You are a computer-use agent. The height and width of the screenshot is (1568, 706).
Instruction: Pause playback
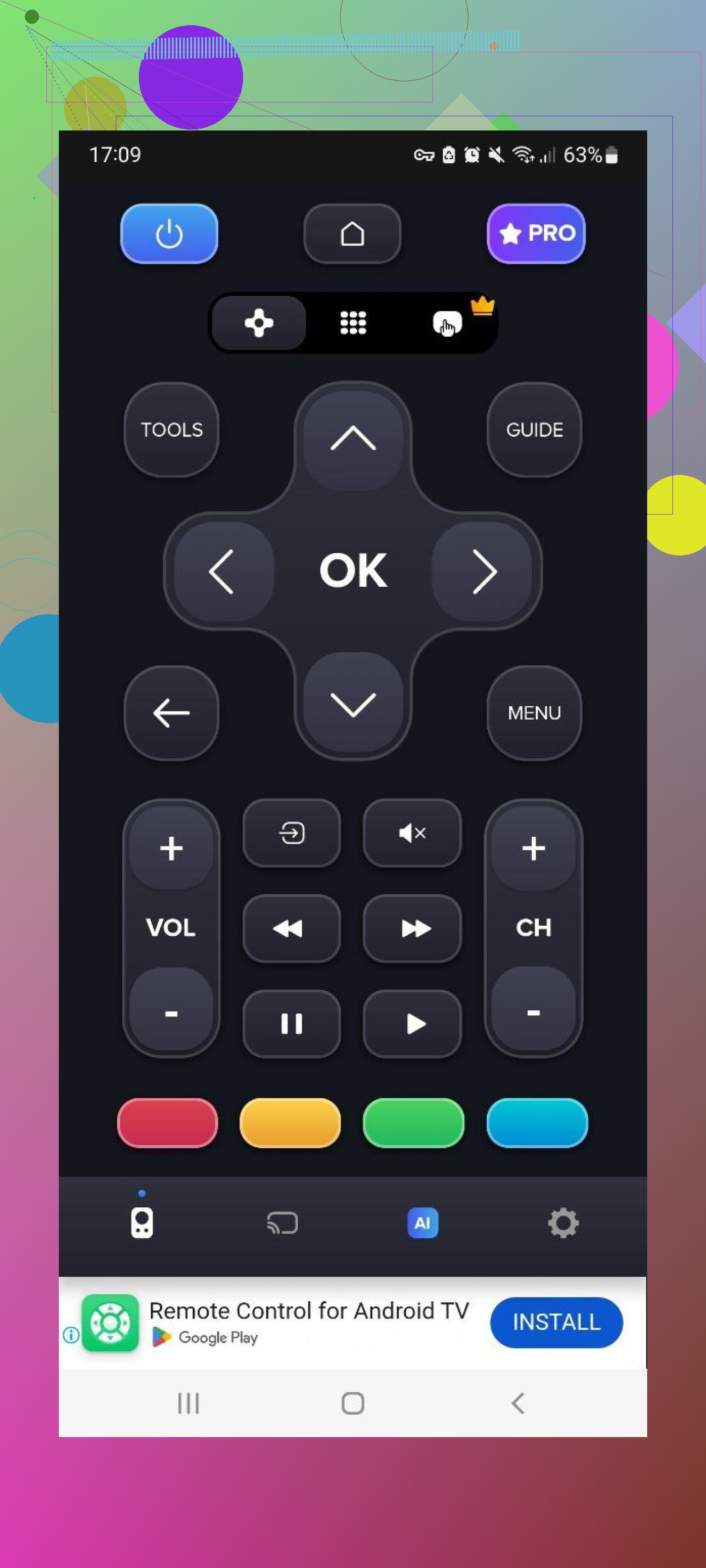(291, 1023)
